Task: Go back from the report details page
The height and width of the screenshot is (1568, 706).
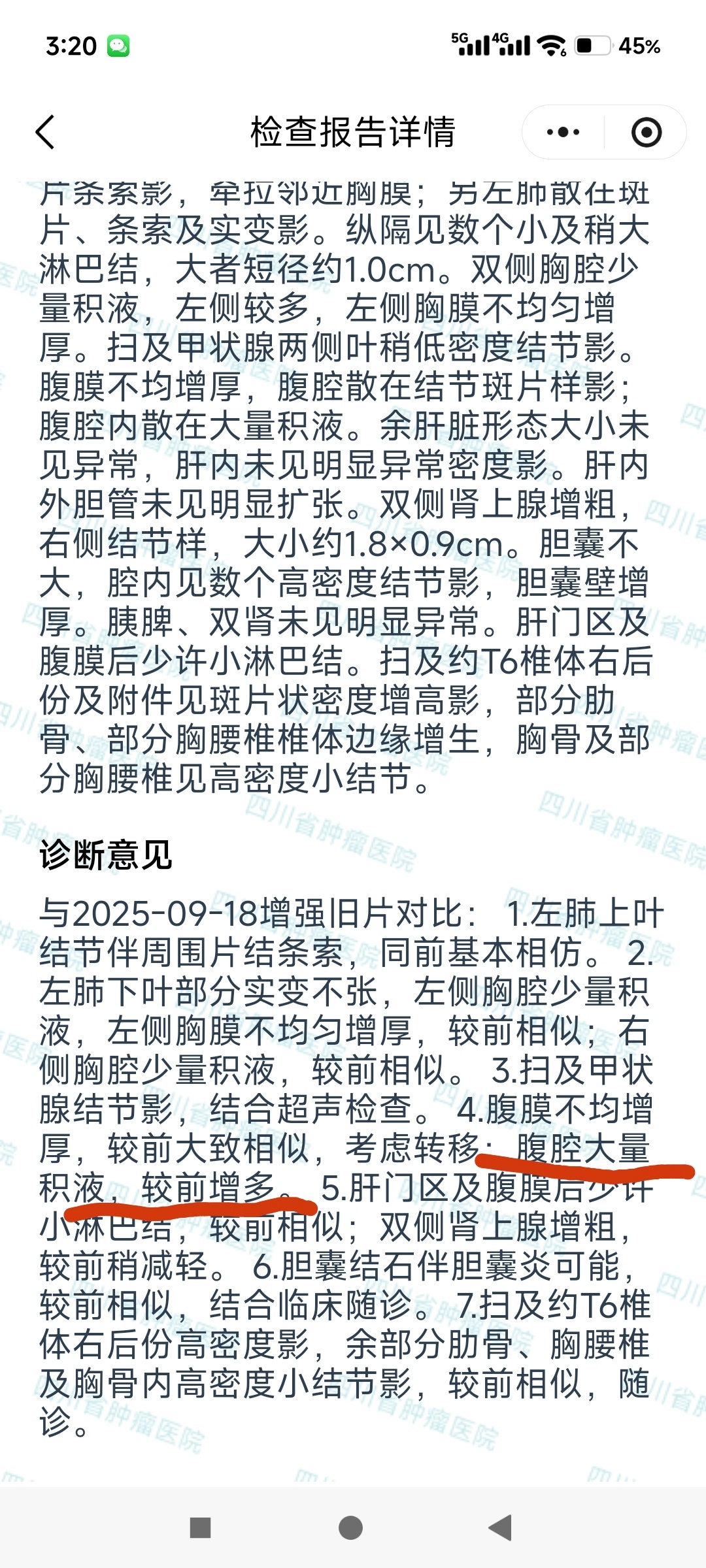Action: tap(44, 132)
